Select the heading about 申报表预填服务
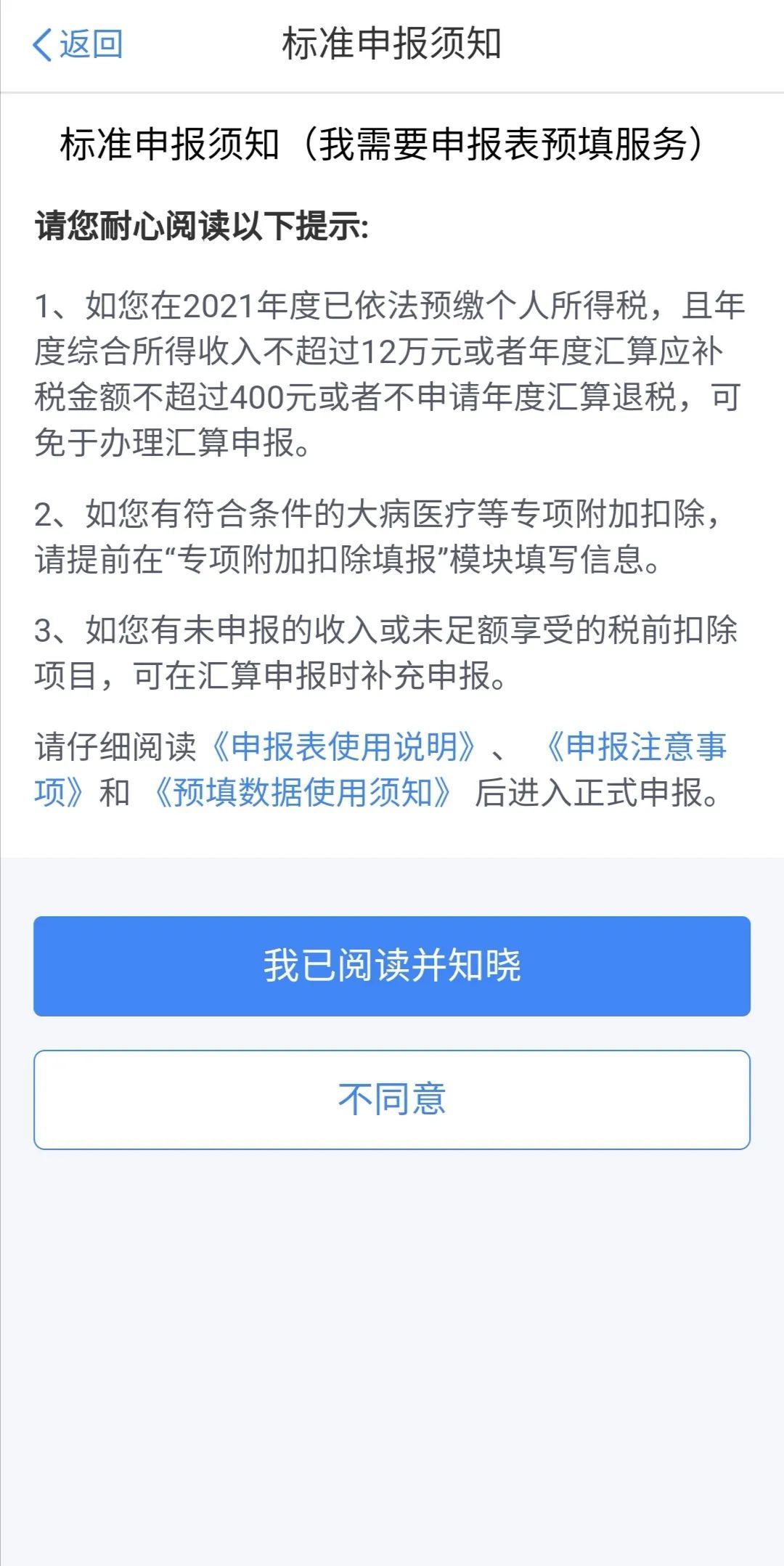The image size is (784, 1566). coord(383,144)
